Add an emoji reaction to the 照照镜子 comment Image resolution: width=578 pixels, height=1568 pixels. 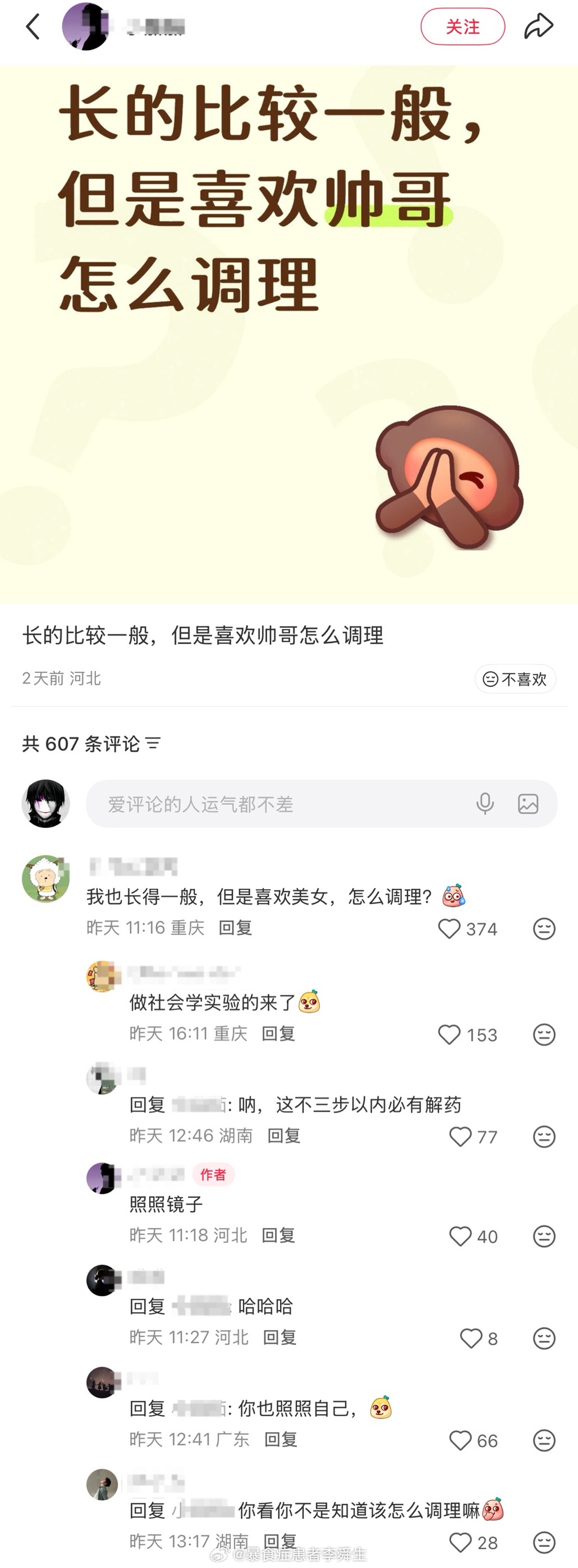pos(544,1236)
